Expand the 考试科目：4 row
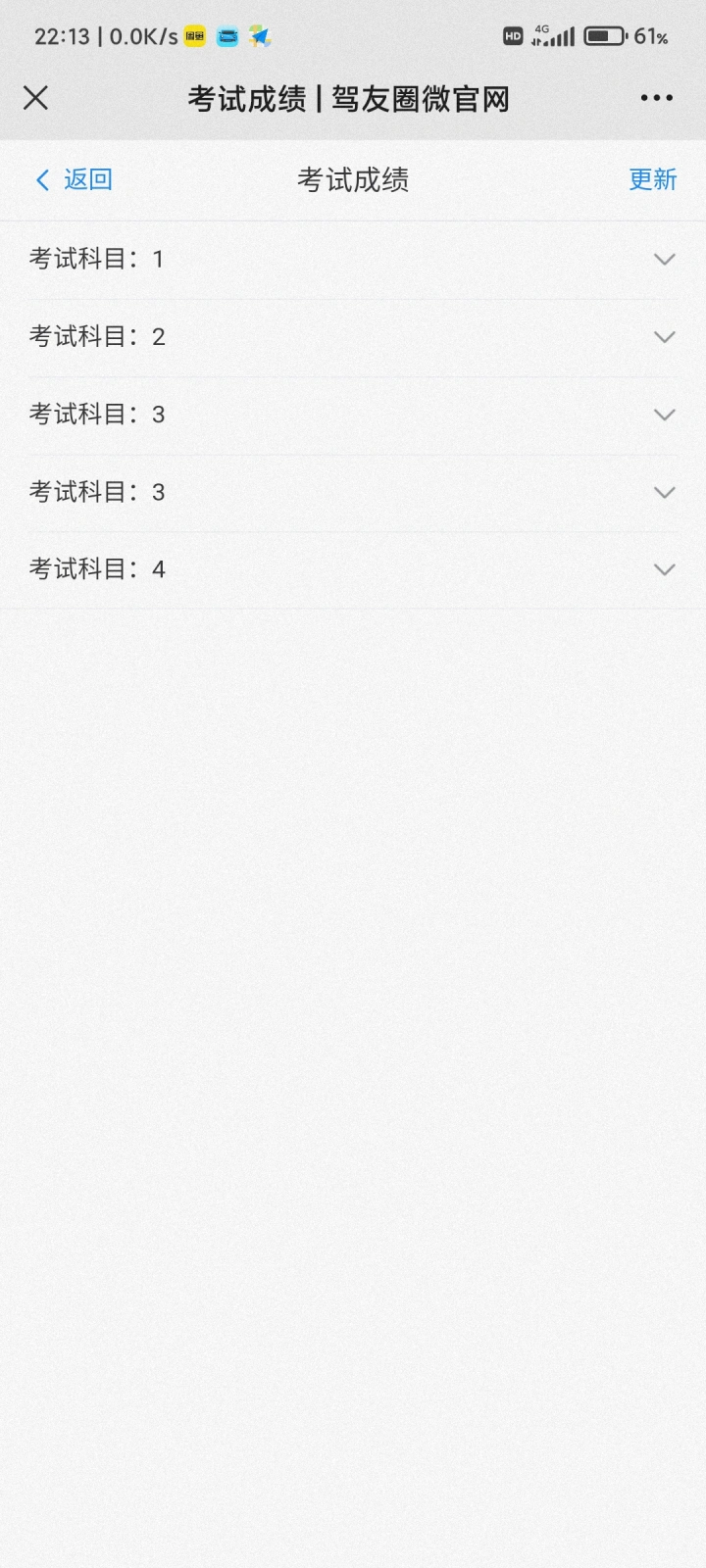 tap(353, 569)
